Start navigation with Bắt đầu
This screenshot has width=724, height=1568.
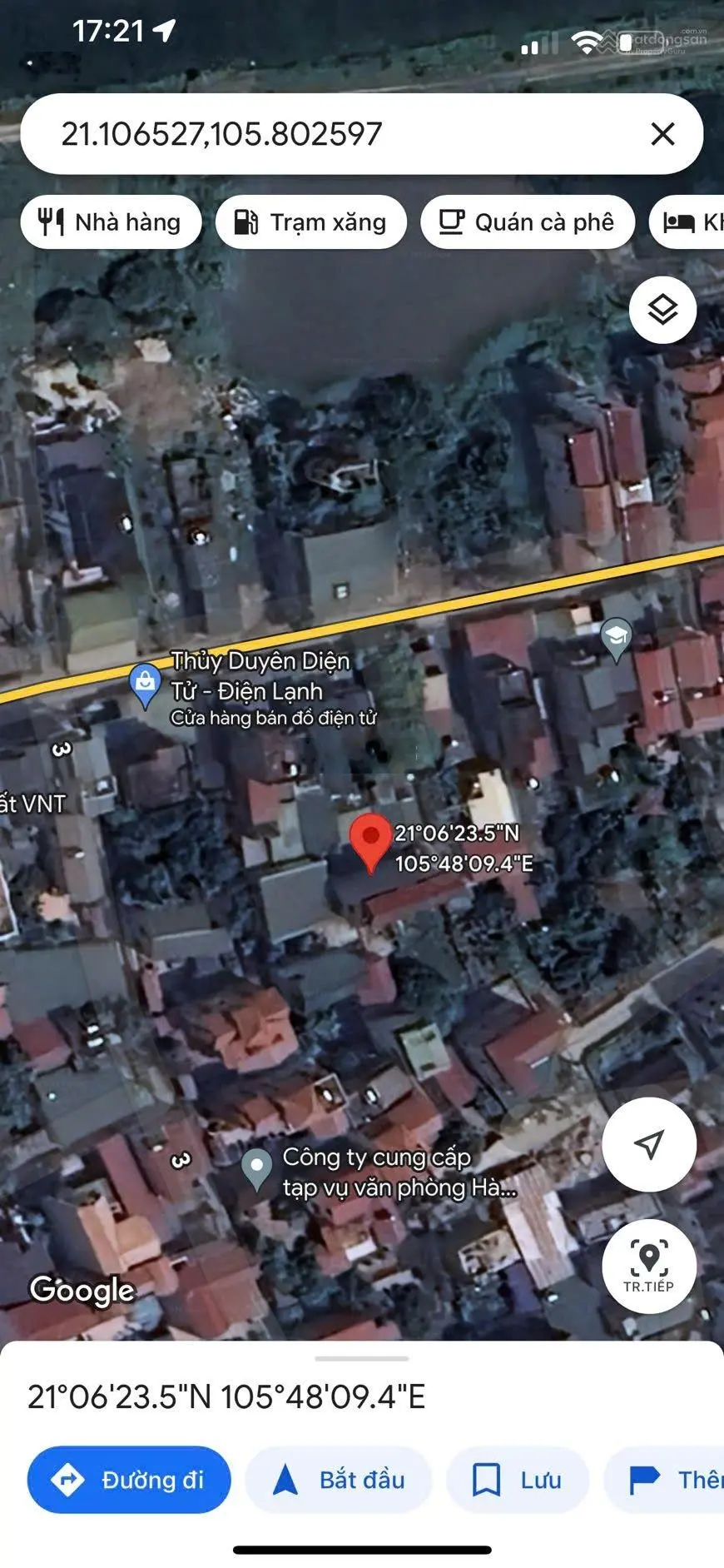[339, 1479]
